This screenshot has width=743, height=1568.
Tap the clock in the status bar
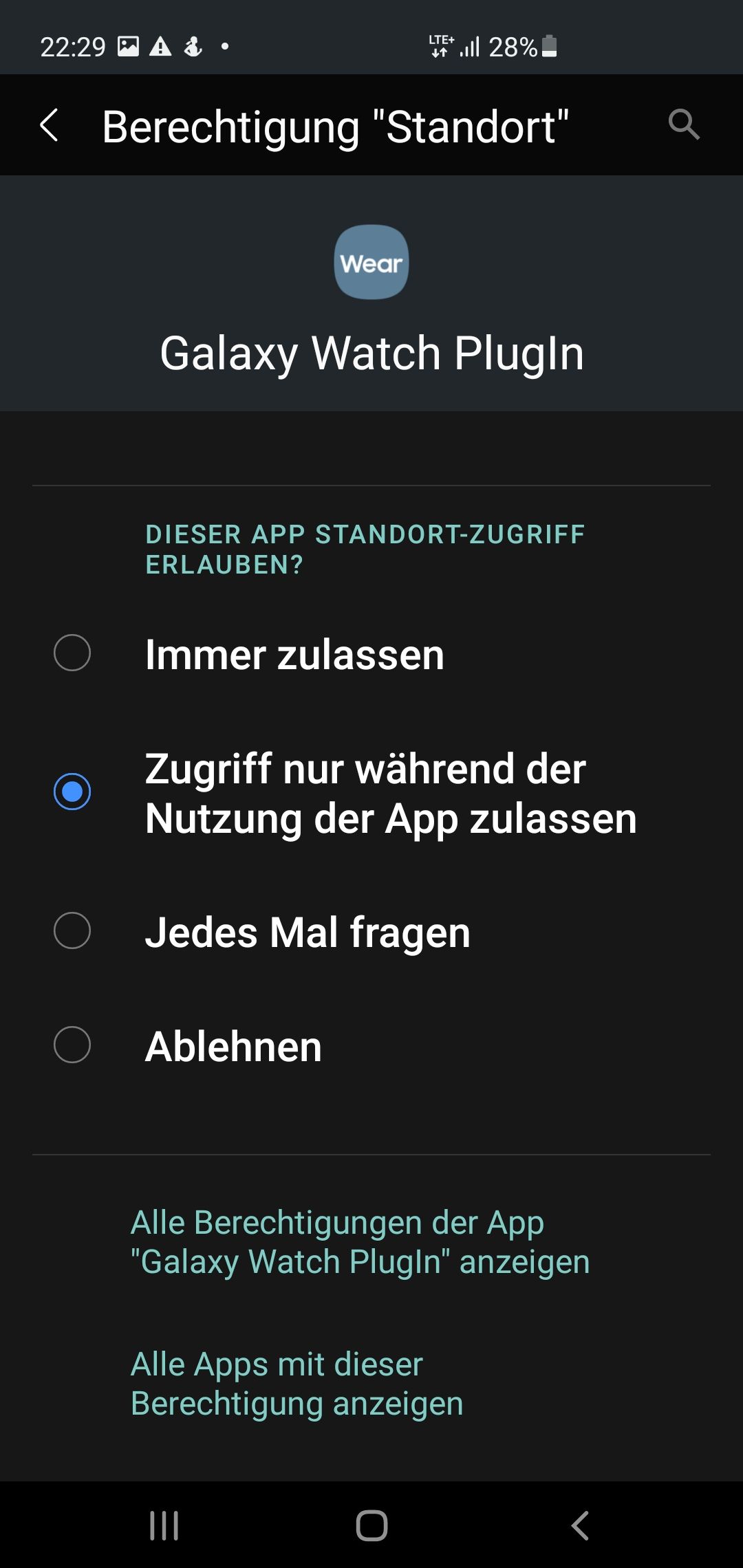point(74,47)
